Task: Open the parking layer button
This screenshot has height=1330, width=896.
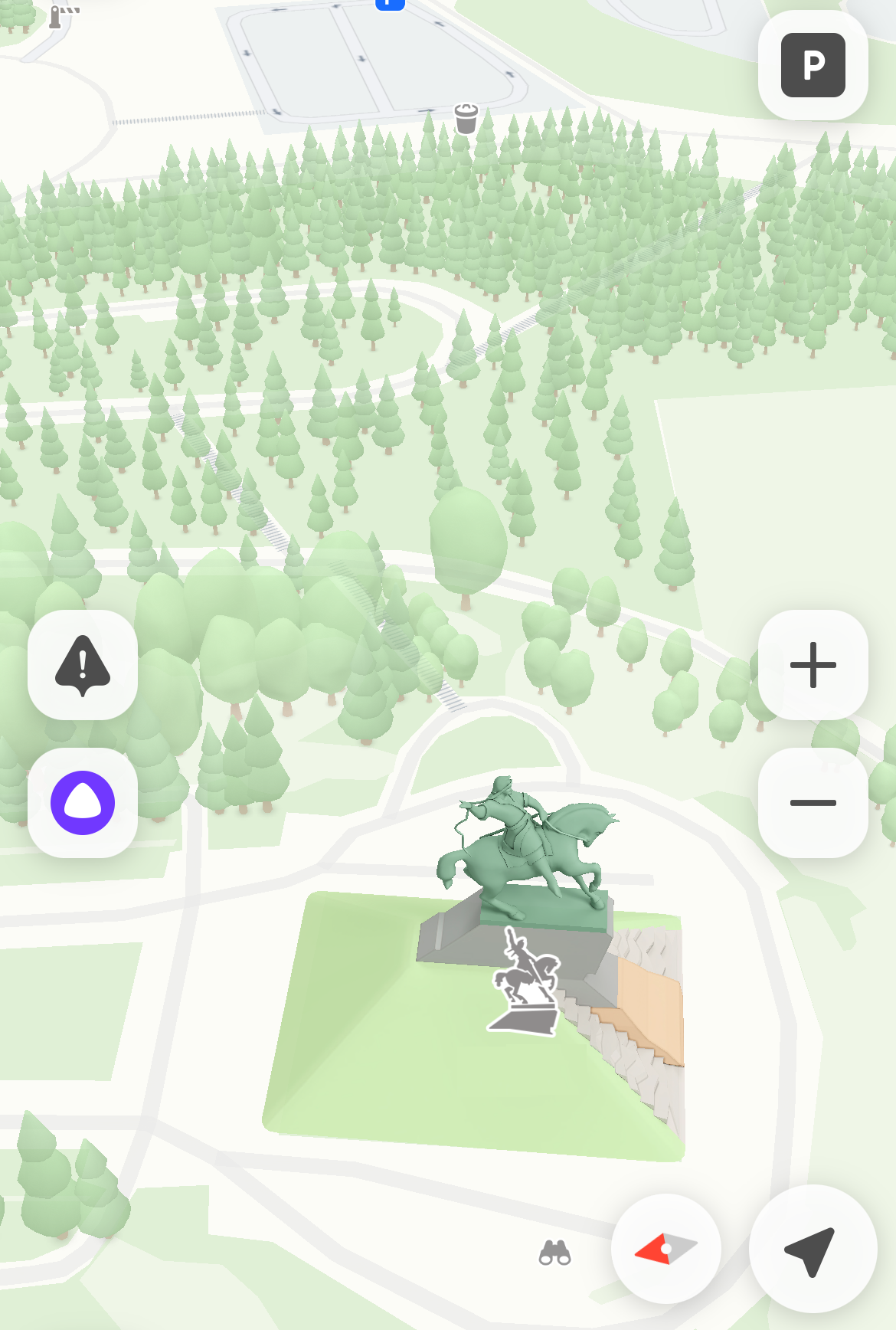Action: point(813,65)
